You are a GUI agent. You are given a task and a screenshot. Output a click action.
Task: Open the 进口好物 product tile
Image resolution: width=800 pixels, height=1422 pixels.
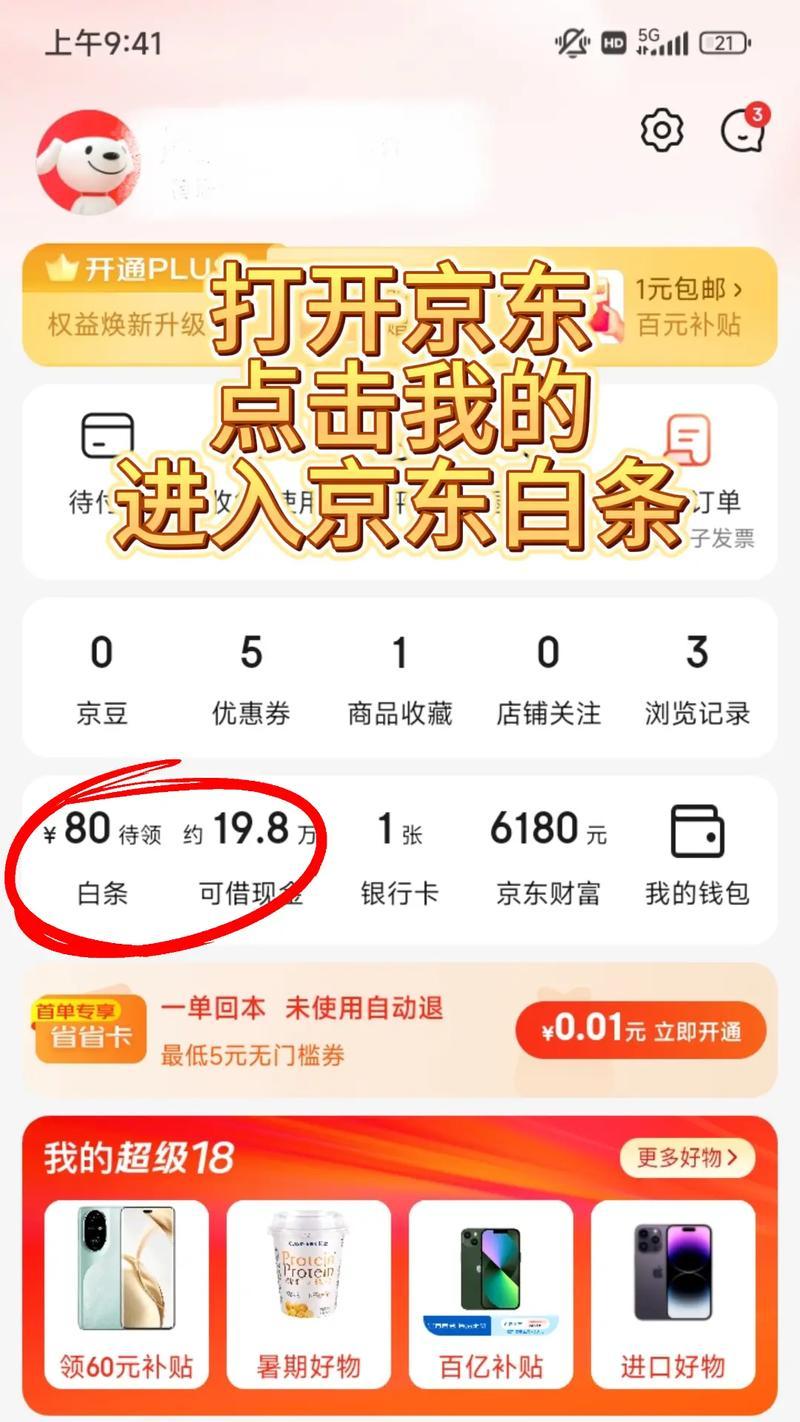[x=672, y=1293]
